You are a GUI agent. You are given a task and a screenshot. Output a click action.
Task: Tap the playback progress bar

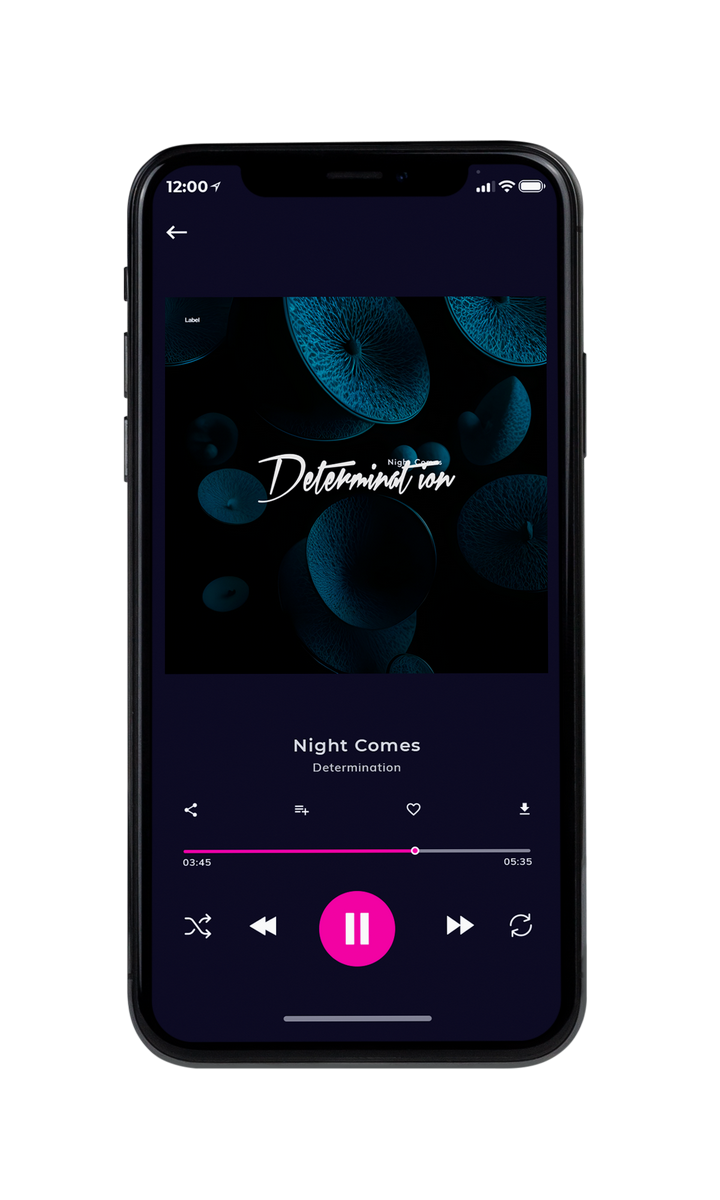click(x=357, y=851)
